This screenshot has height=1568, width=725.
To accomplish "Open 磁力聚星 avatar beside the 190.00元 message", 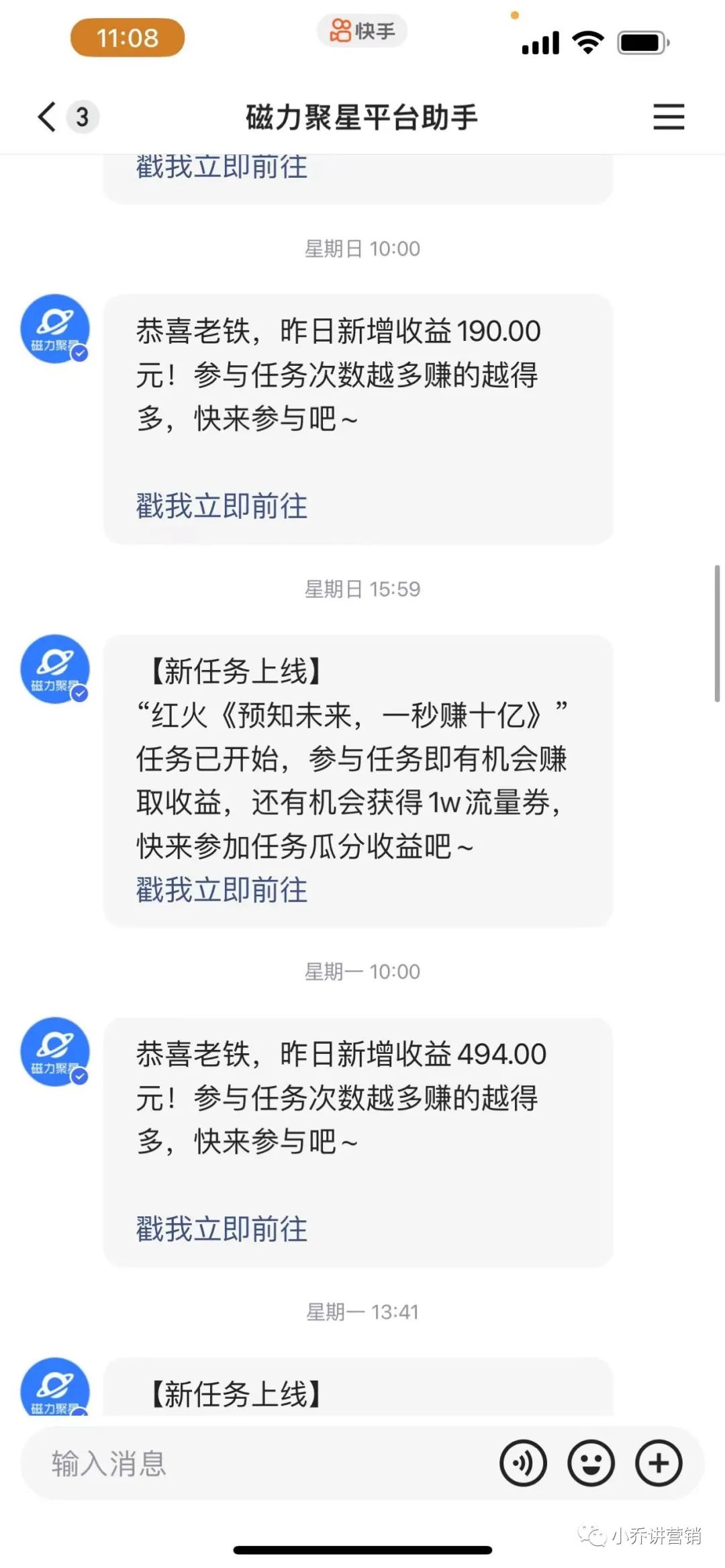I will click(55, 329).
